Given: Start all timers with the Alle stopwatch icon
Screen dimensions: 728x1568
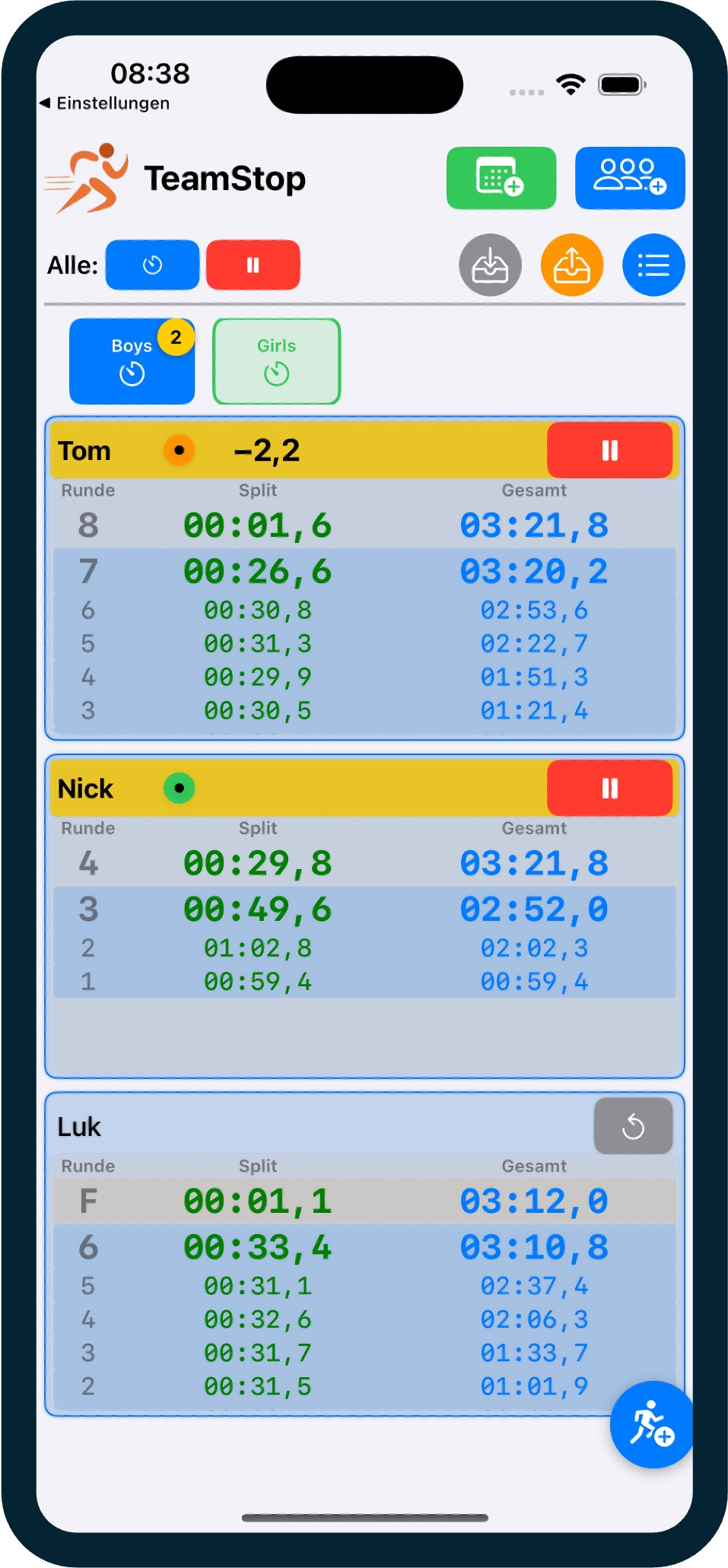Looking at the screenshot, I should click(x=152, y=265).
